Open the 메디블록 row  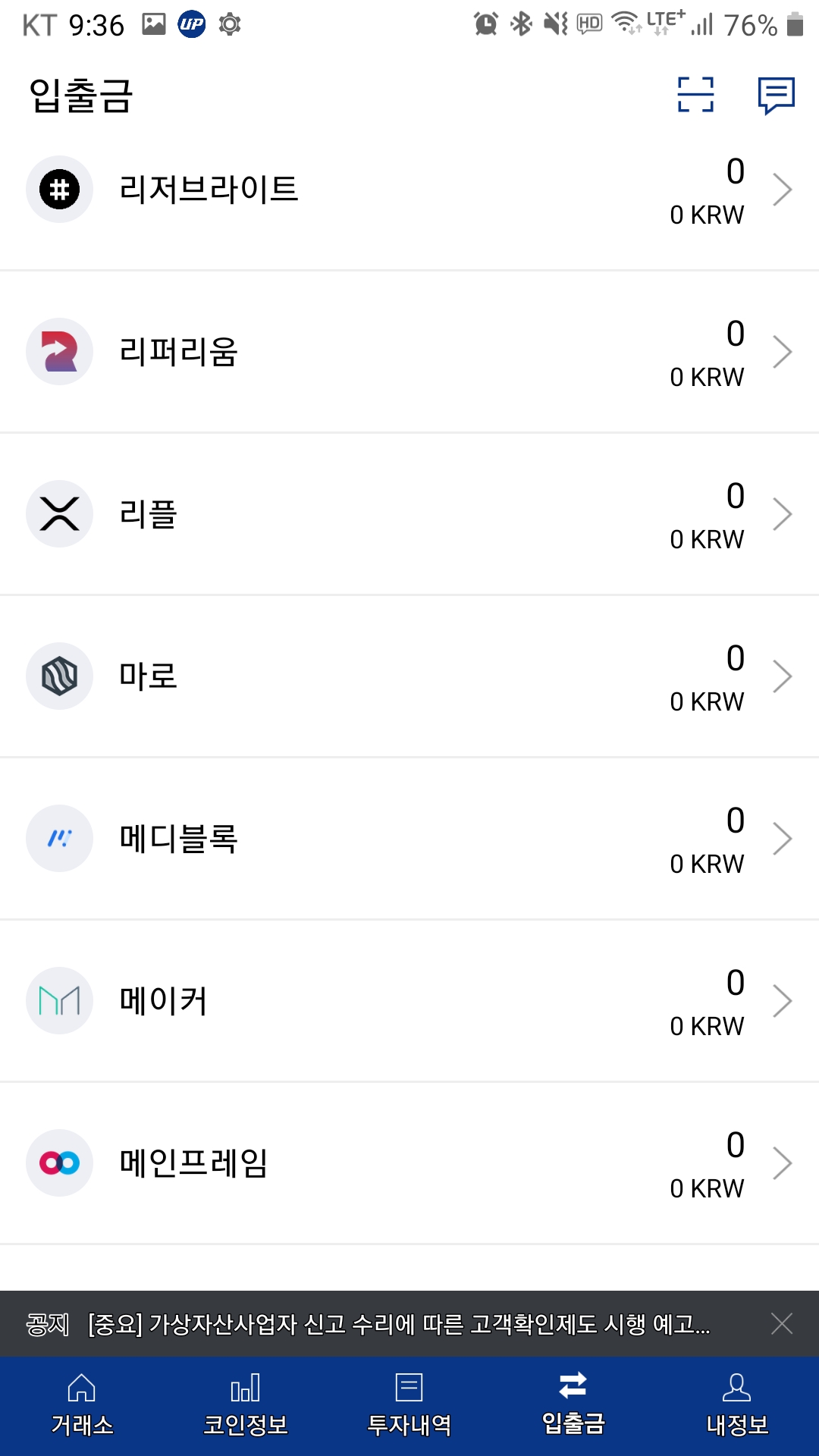coord(409,839)
